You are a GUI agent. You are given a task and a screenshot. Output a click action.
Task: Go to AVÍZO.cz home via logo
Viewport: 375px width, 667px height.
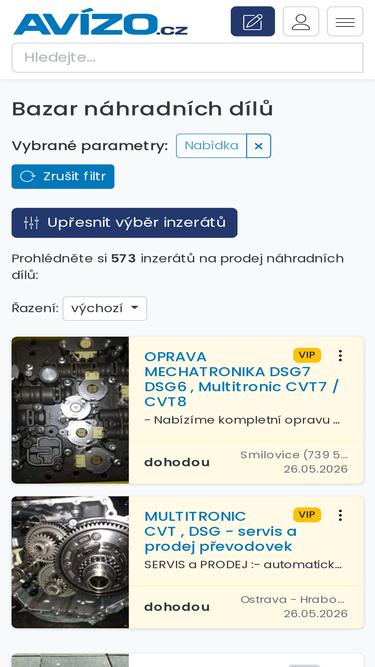(x=100, y=24)
